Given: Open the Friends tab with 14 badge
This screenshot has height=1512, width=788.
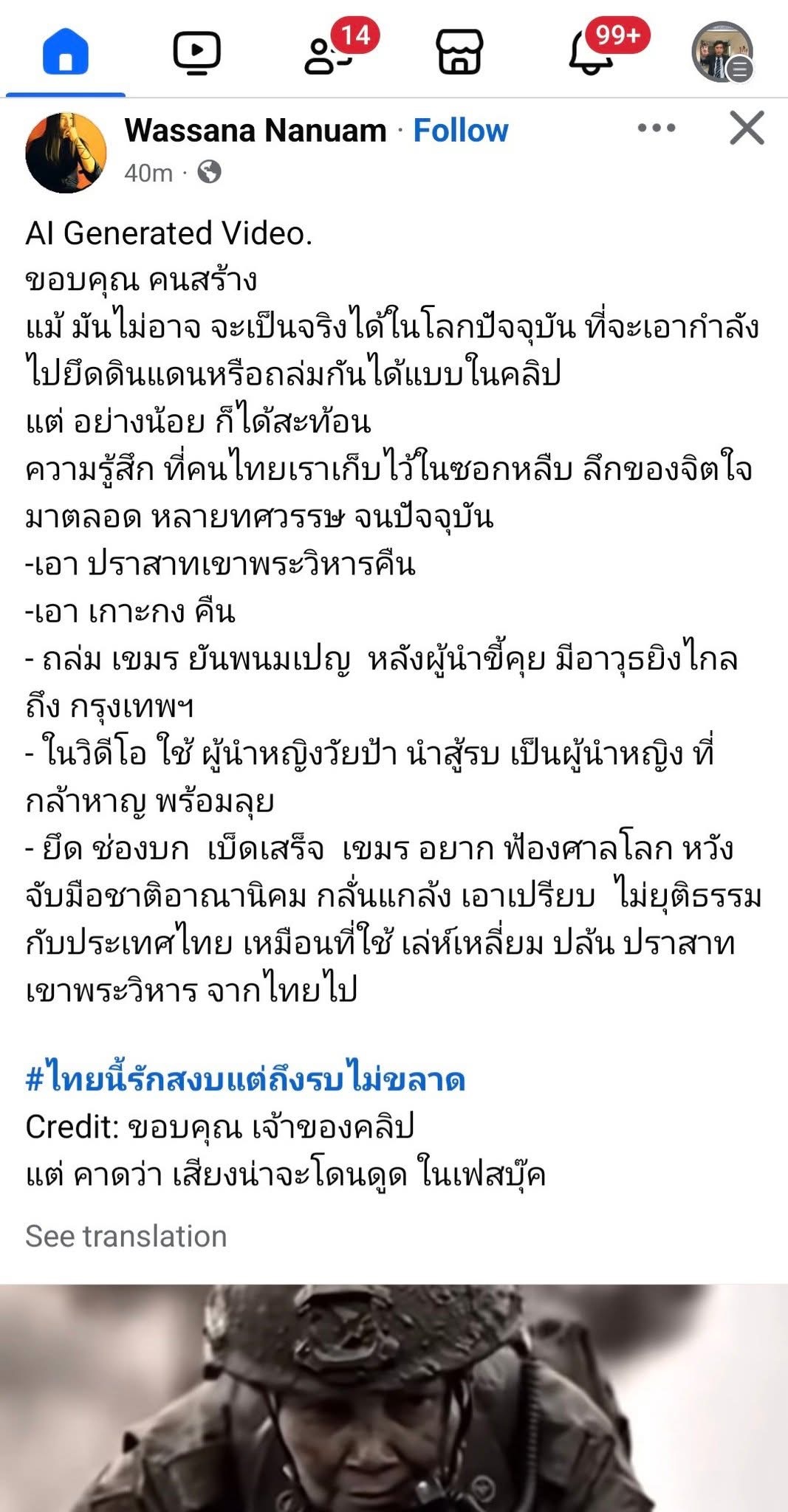Looking at the screenshot, I should pos(330,52).
